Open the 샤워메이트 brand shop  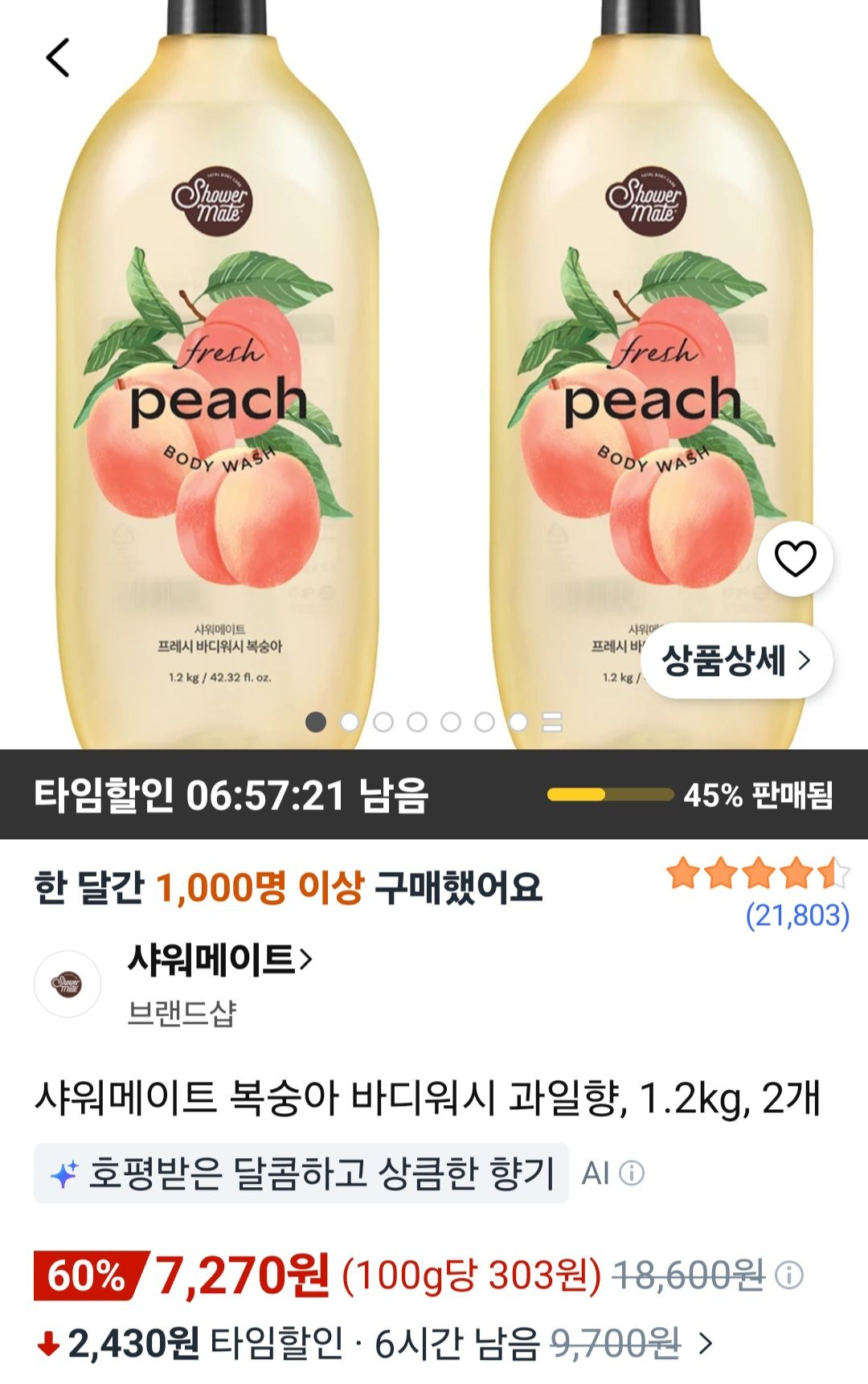(x=219, y=960)
